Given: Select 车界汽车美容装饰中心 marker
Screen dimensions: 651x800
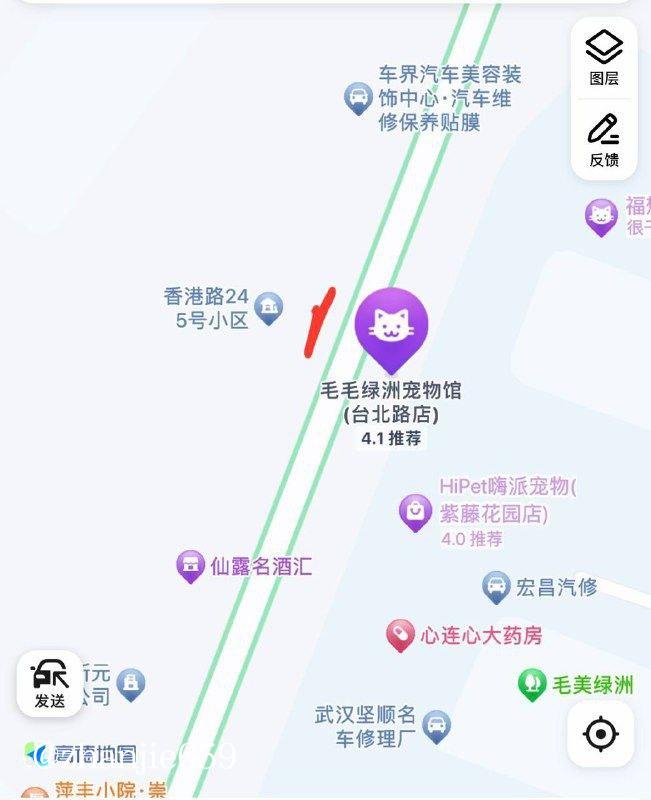Looking at the screenshot, I should 356,98.
